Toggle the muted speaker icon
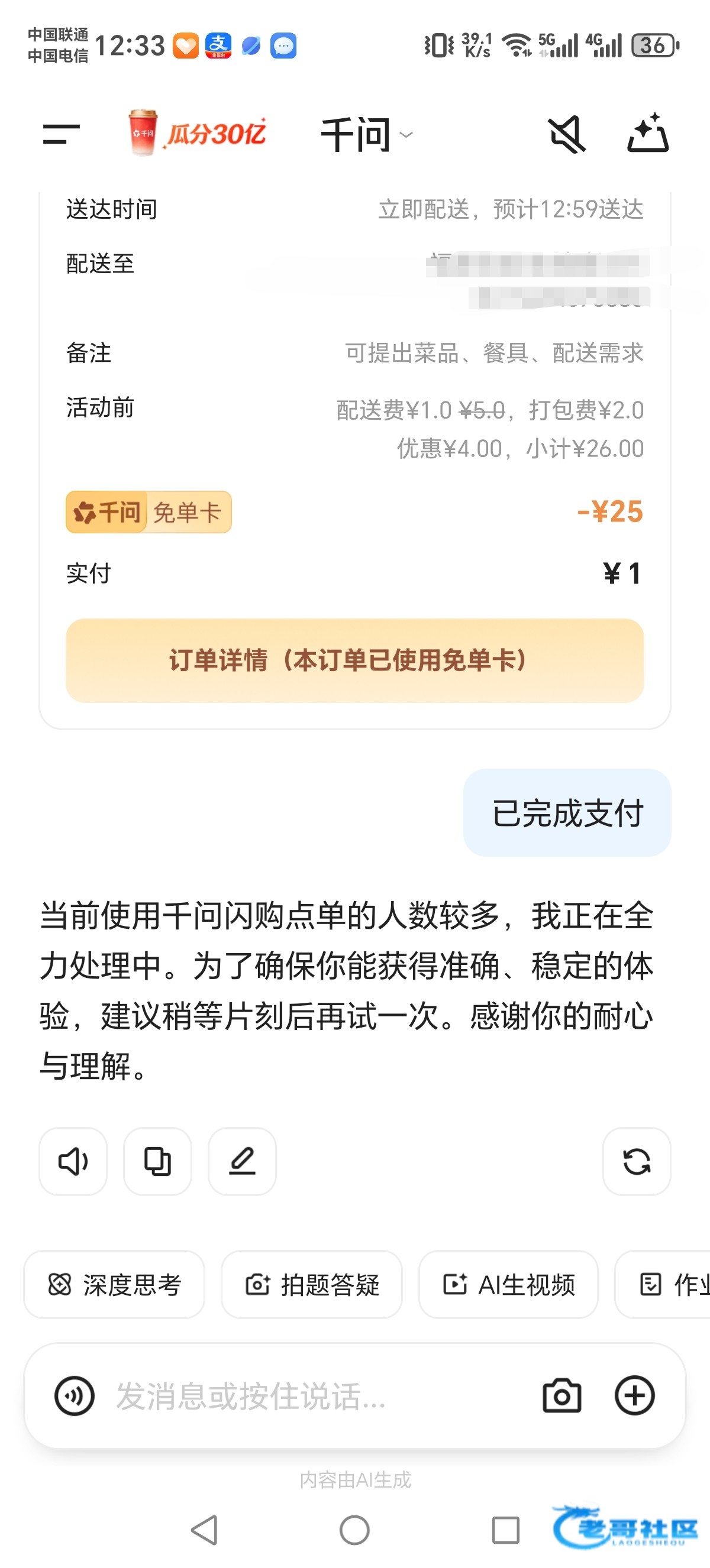710x1568 pixels. coord(567,135)
